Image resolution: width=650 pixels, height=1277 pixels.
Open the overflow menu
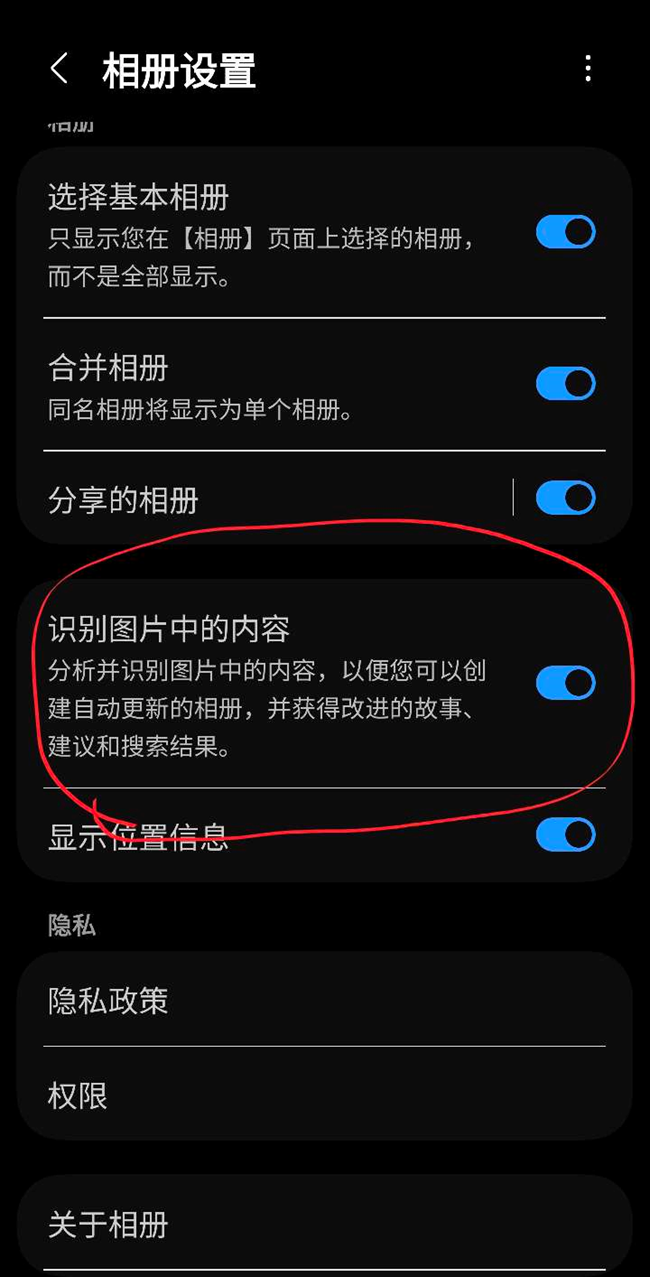point(588,69)
